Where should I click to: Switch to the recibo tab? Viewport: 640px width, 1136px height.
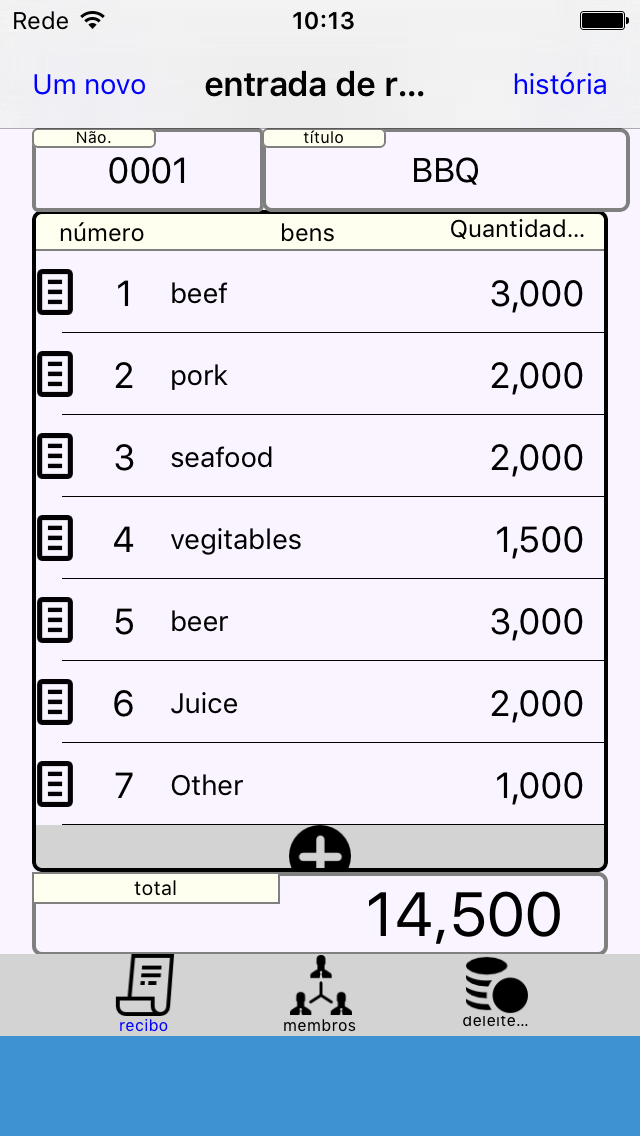144,993
